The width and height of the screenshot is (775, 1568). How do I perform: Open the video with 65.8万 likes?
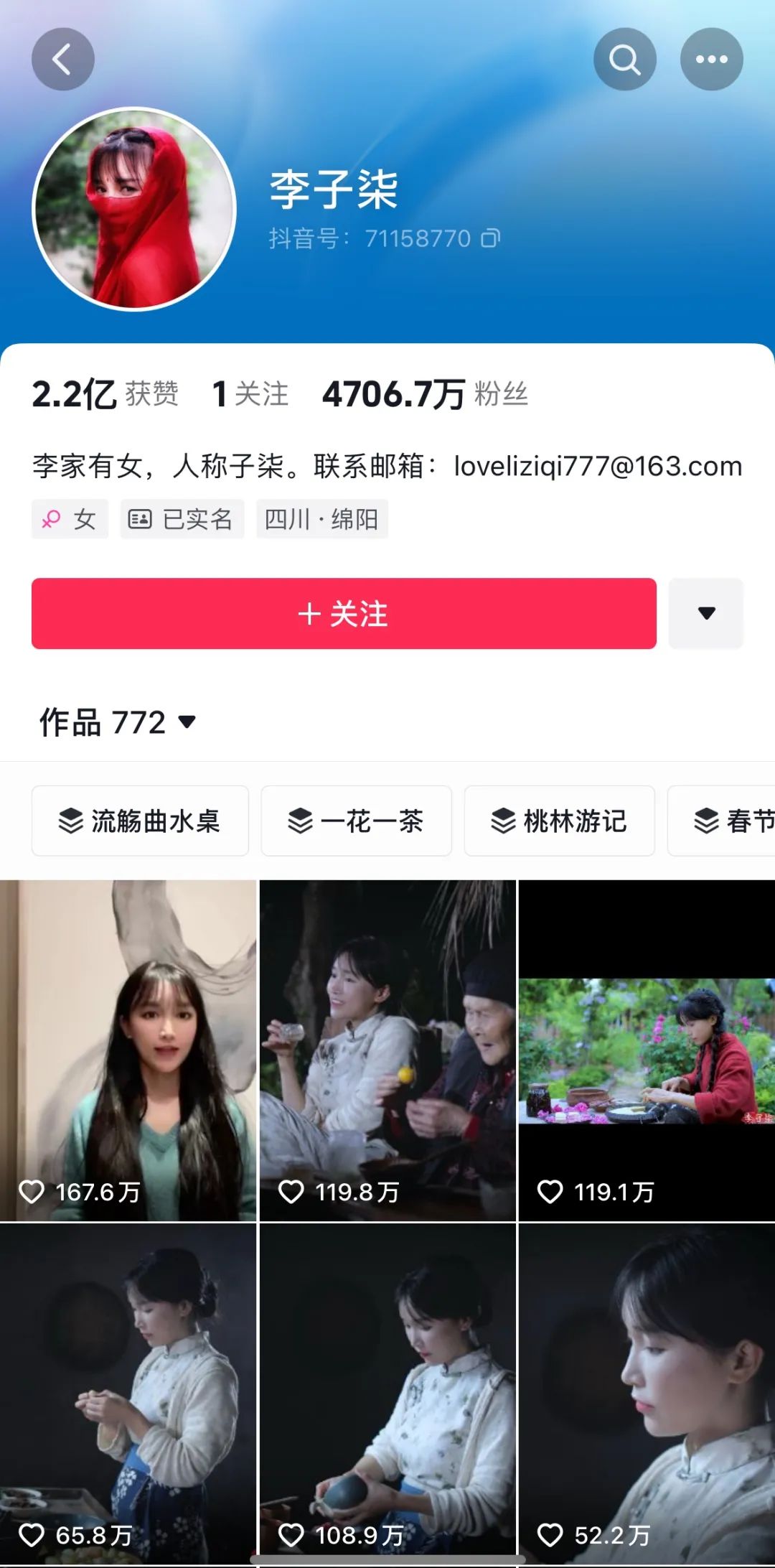(x=128, y=1393)
